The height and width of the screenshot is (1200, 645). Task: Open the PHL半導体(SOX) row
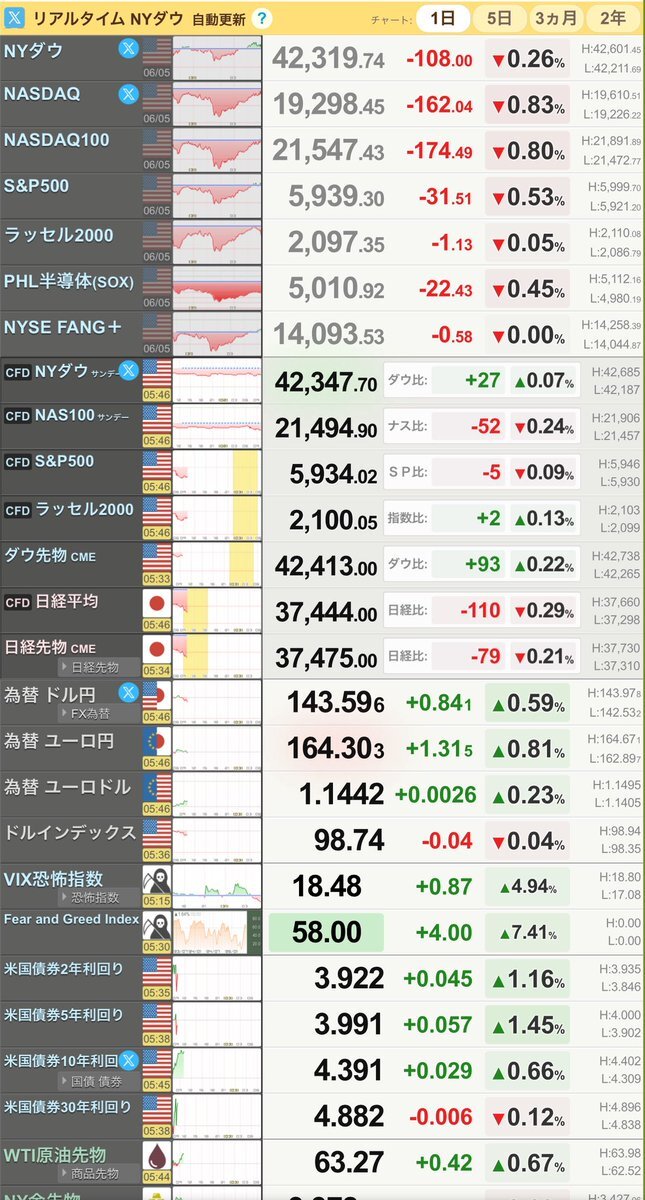pos(322,287)
